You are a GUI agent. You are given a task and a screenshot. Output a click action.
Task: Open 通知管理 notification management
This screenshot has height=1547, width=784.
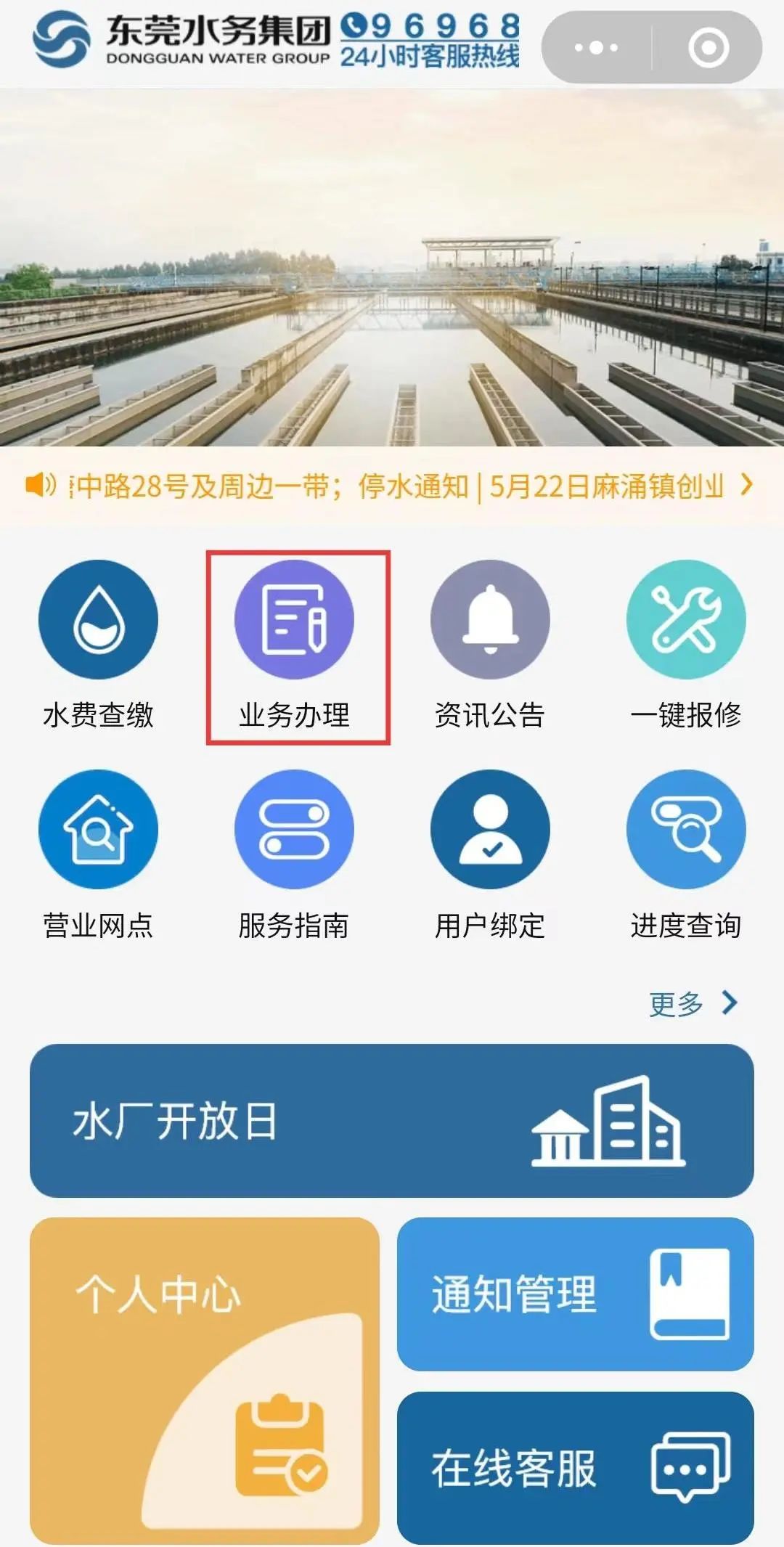575,1294
